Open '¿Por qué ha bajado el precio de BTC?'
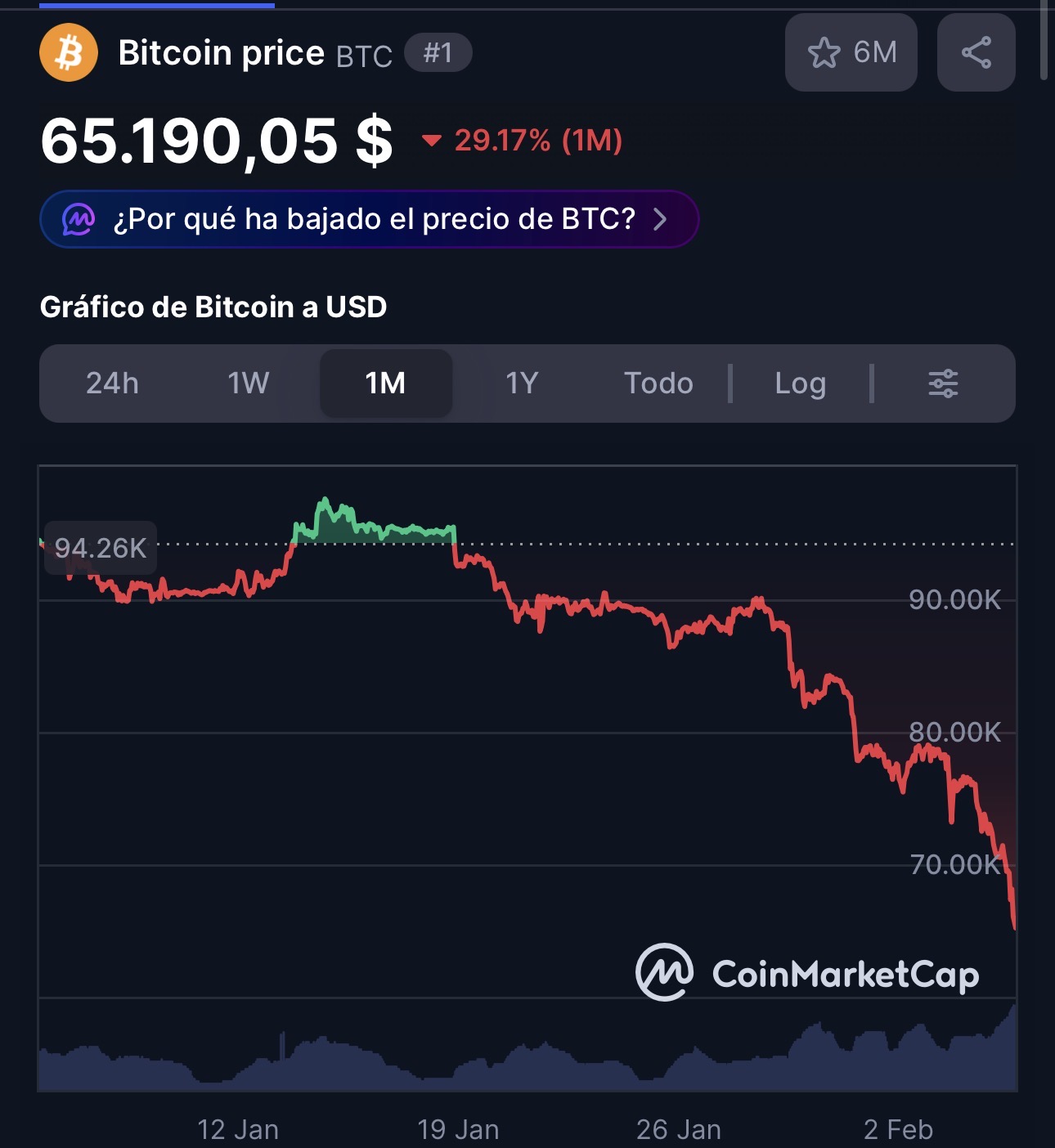 click(369, 219)
